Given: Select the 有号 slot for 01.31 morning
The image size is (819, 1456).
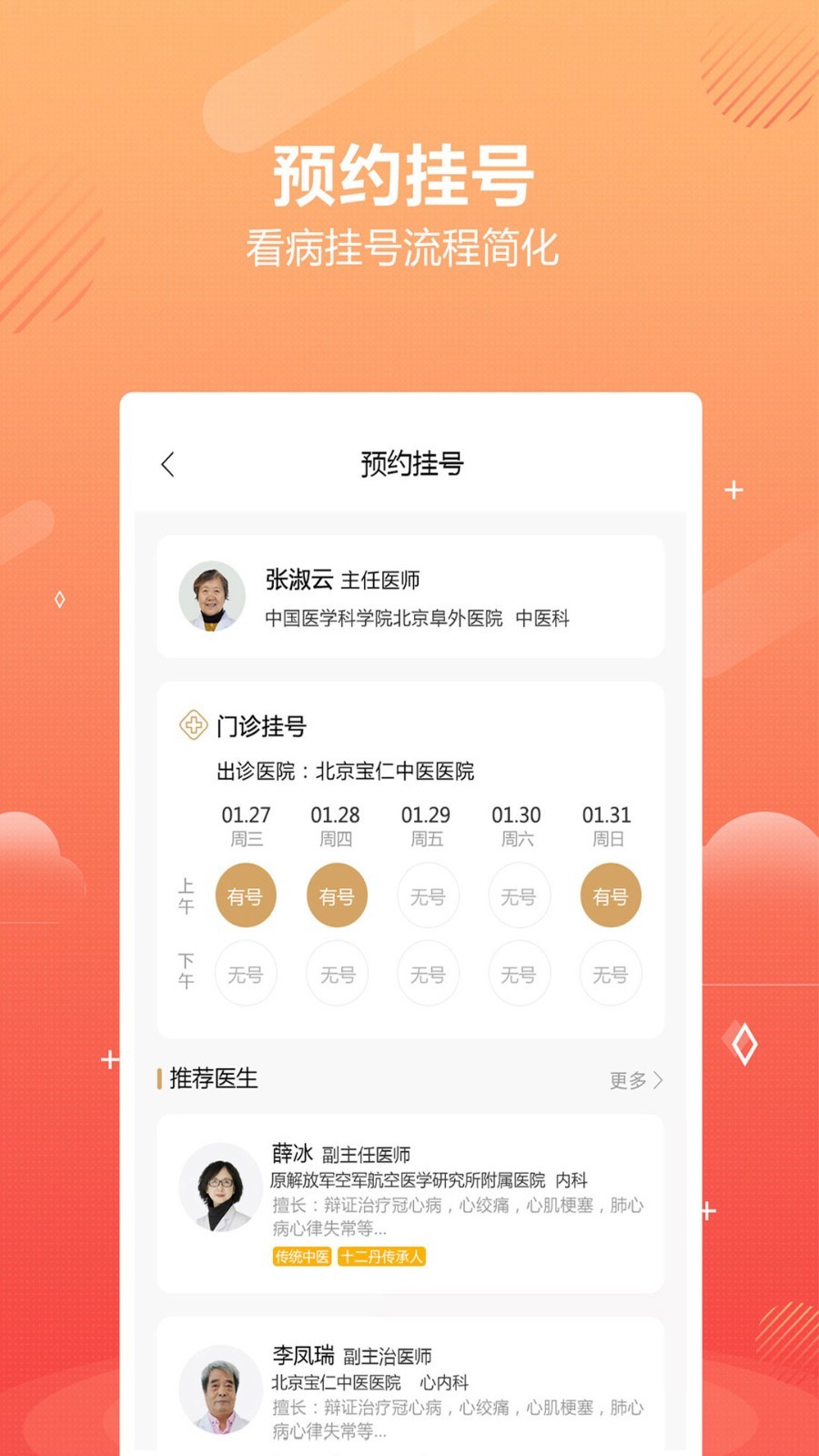Looking at the screenshot, I should tap(610, 895).
